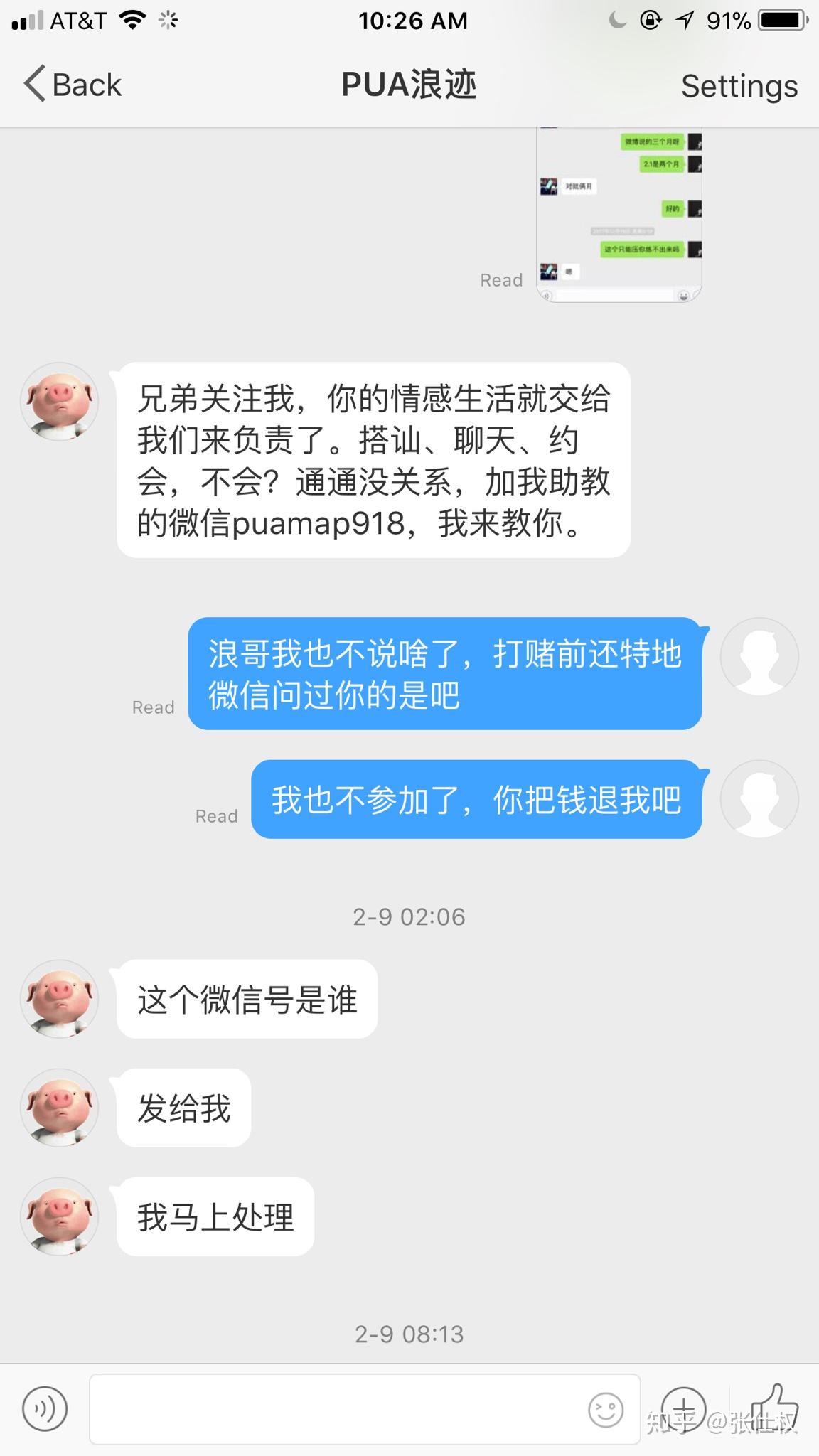Open the voice message input icon
This screenshot has height=1456, width=819.
pyautogui.click(x=45, y=1408)
